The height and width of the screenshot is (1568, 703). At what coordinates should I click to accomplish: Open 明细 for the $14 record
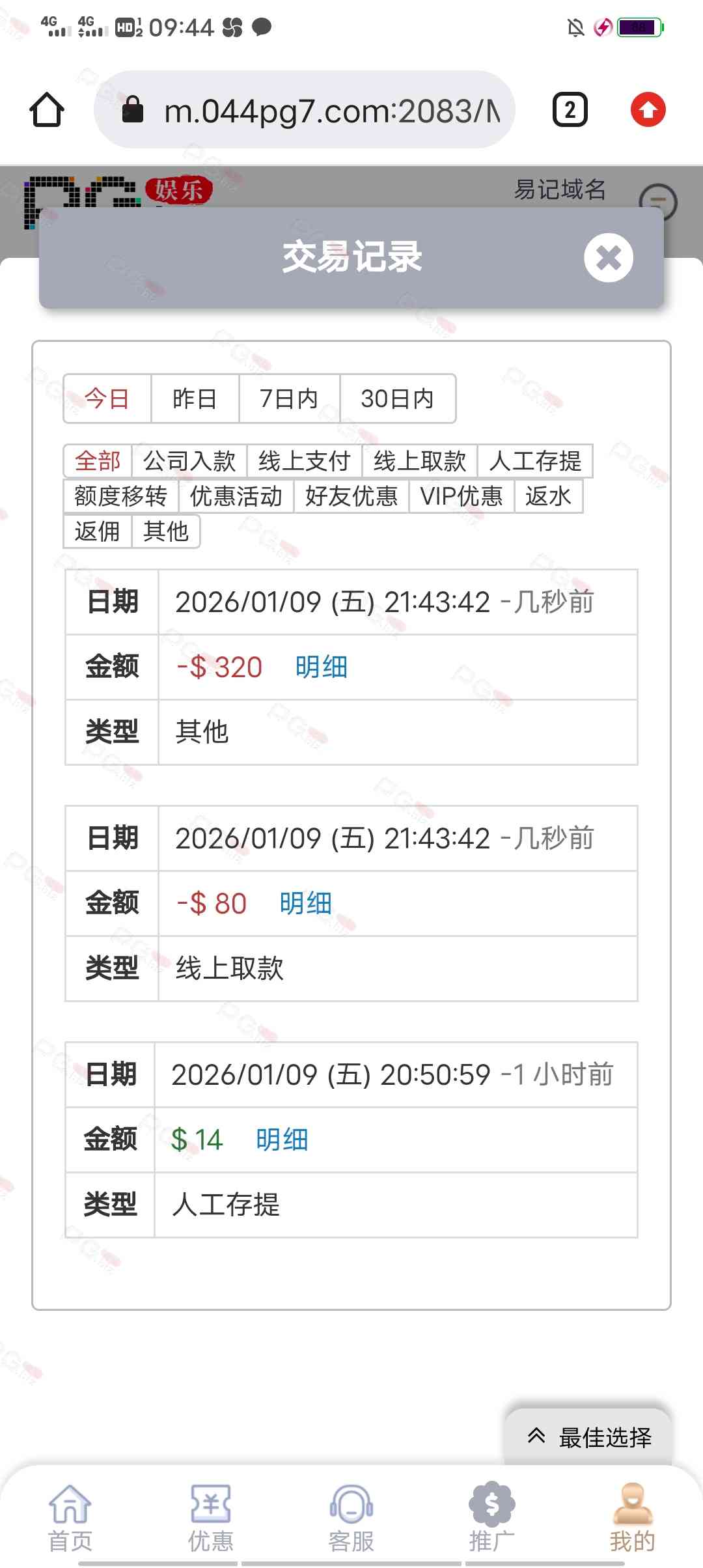pos(282,1140)
